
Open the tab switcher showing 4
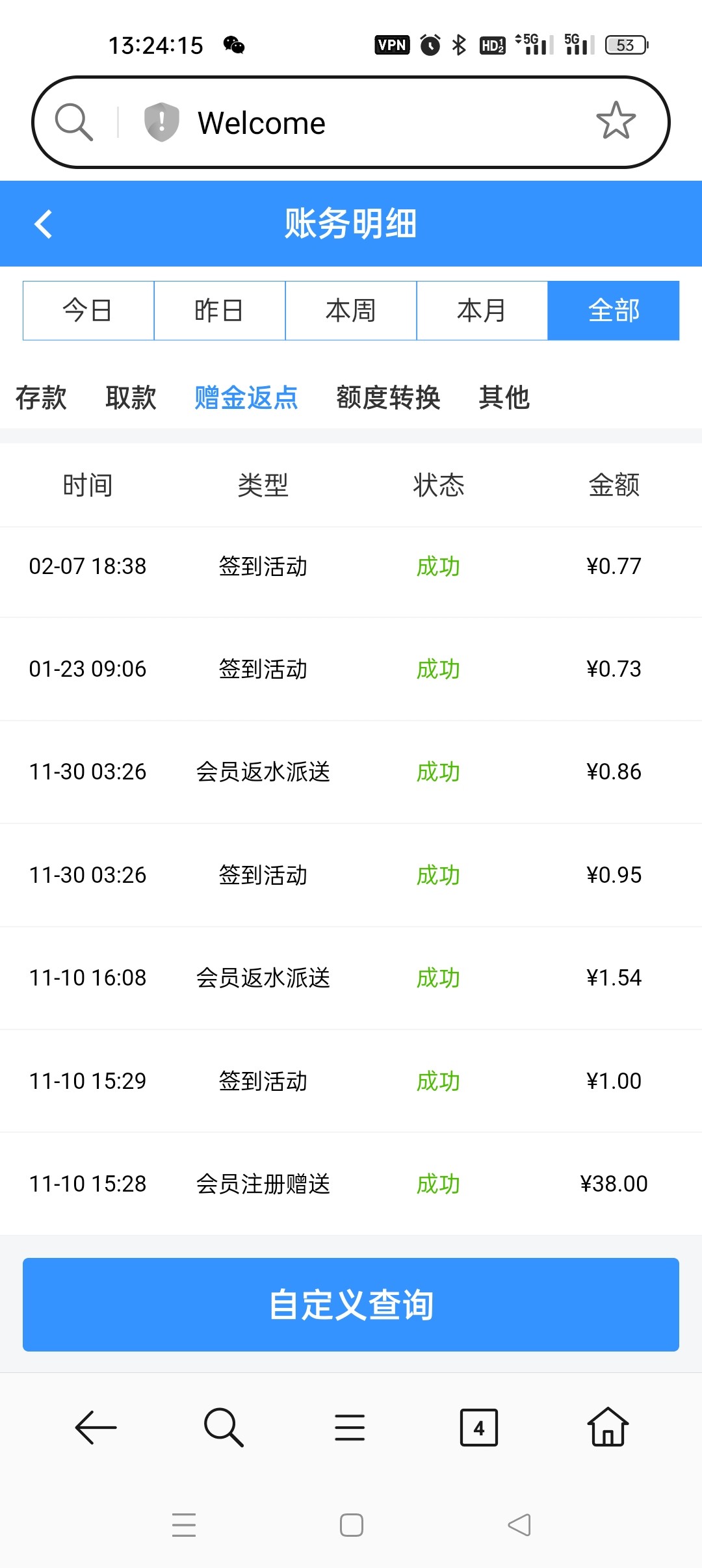pyautogui.click(x=479, y=1428)
